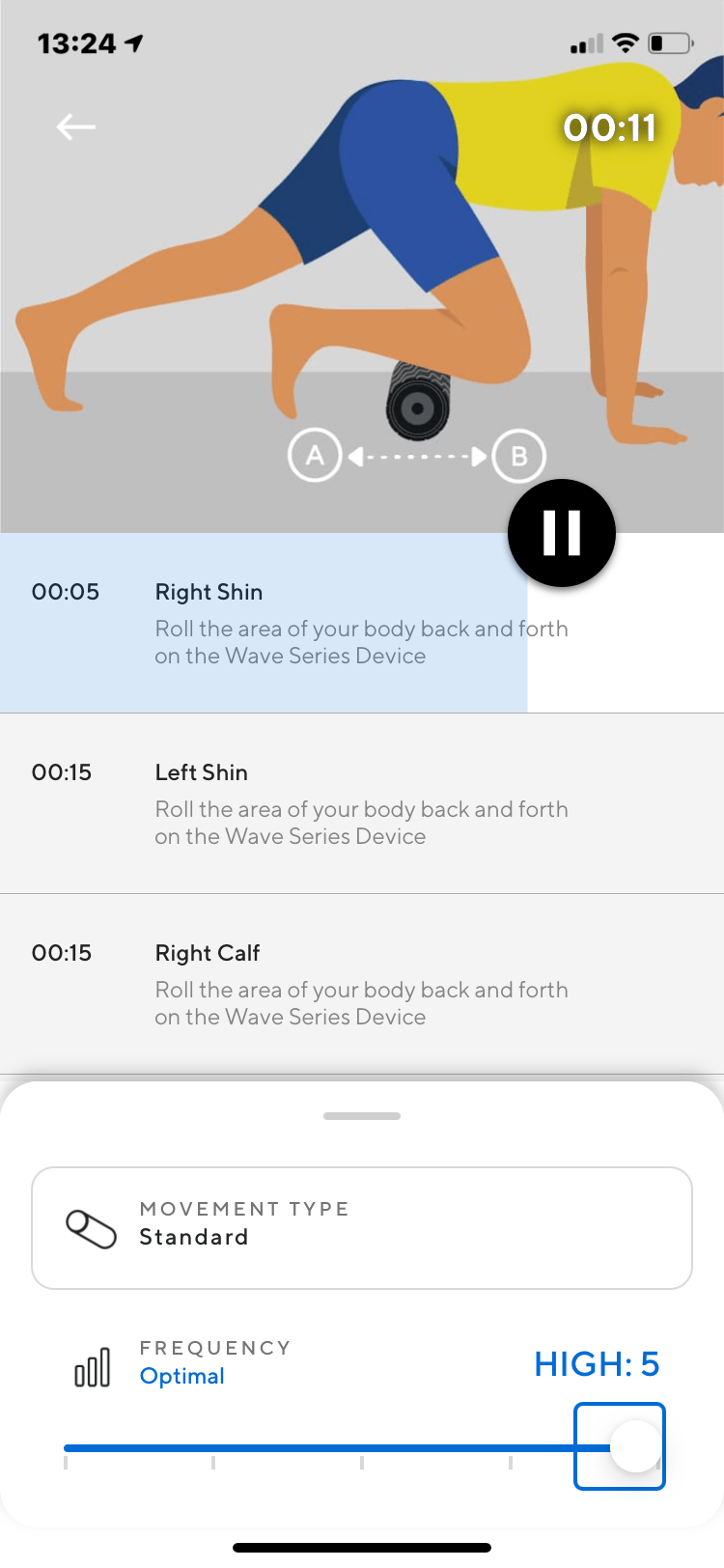Open the Movement Type Standard selector
Viewport: 724px width, 1568px height.
point(362,1228)
